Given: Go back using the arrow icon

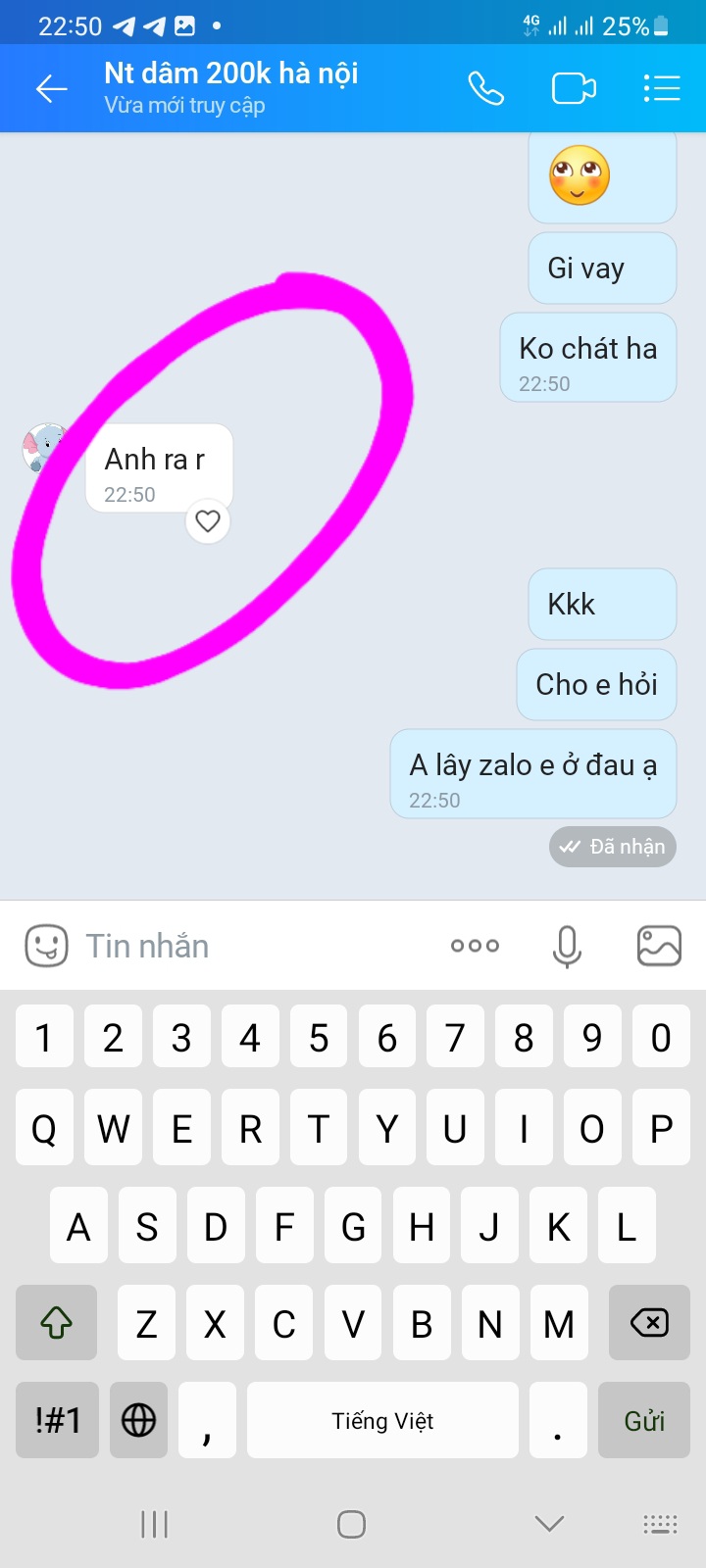Looking at the screenshot, I should point(51,89).
